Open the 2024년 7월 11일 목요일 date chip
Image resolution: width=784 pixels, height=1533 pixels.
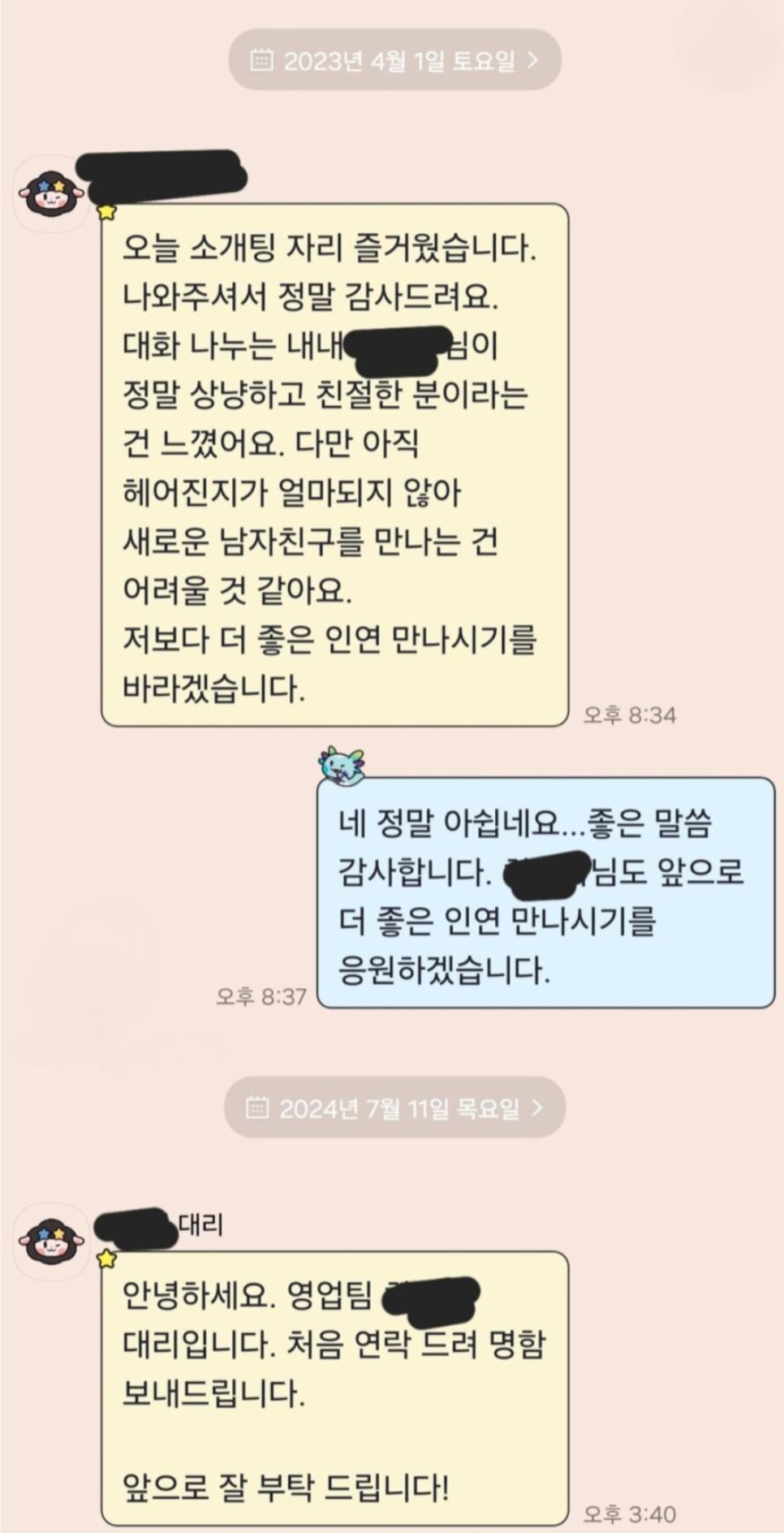coord(394,1108)
